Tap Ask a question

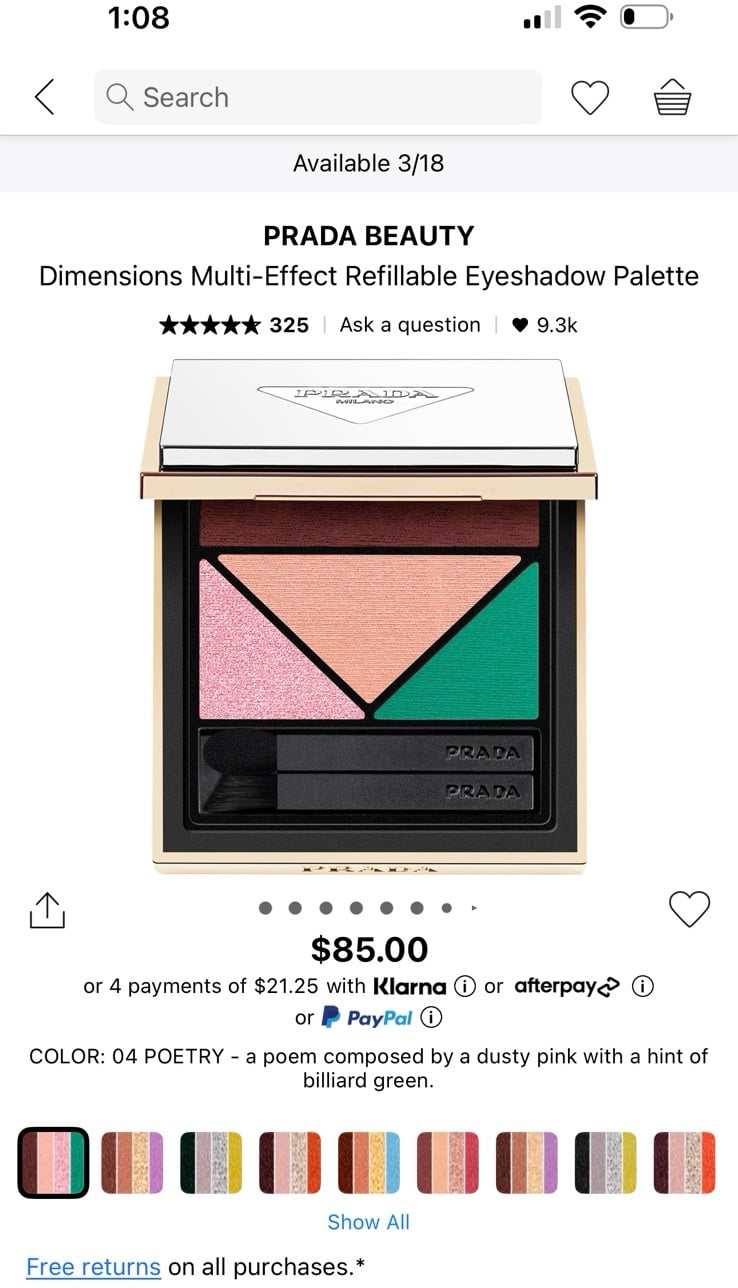coord(410,325)
